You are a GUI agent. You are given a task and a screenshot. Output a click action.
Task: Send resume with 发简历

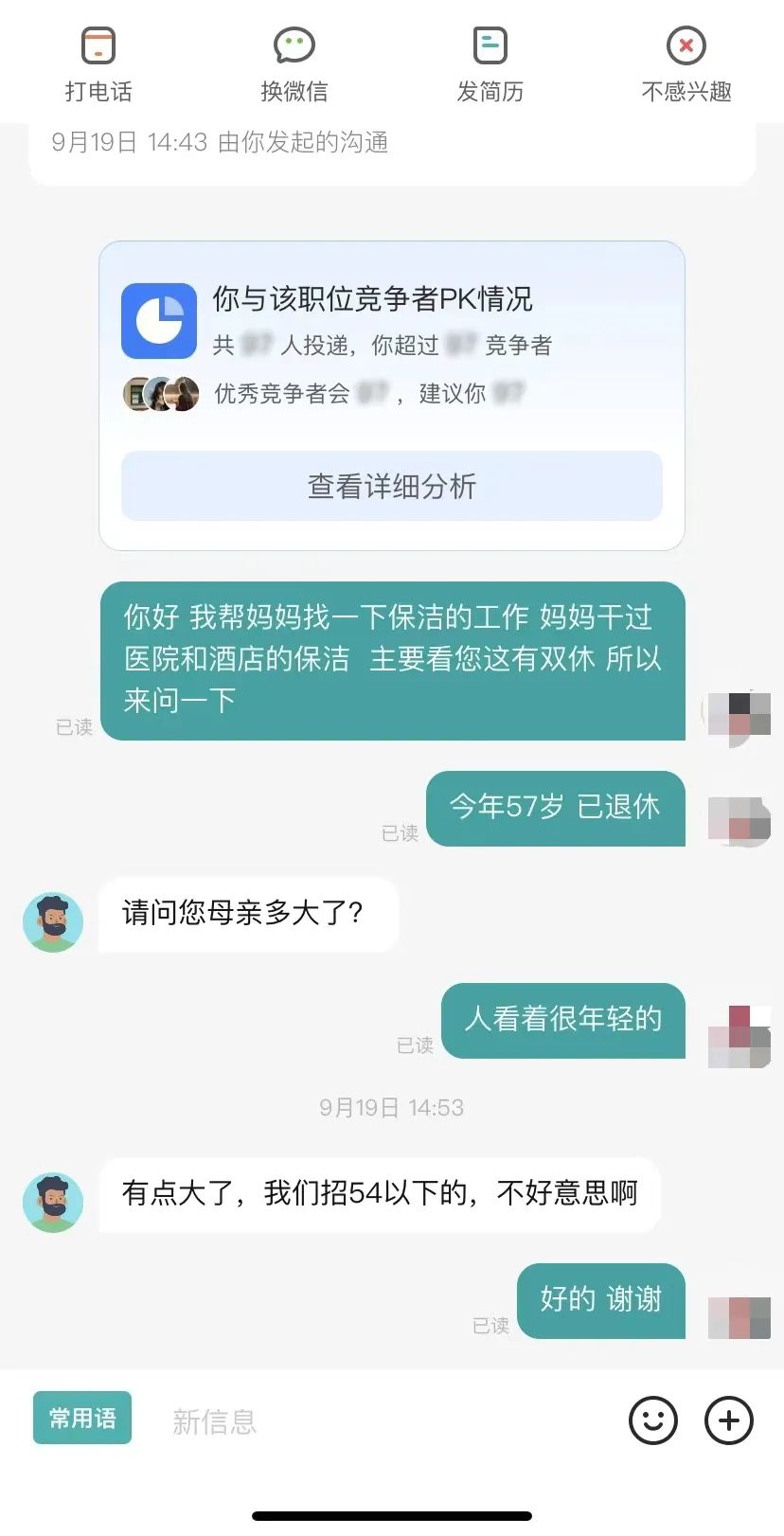click(490, 64)
